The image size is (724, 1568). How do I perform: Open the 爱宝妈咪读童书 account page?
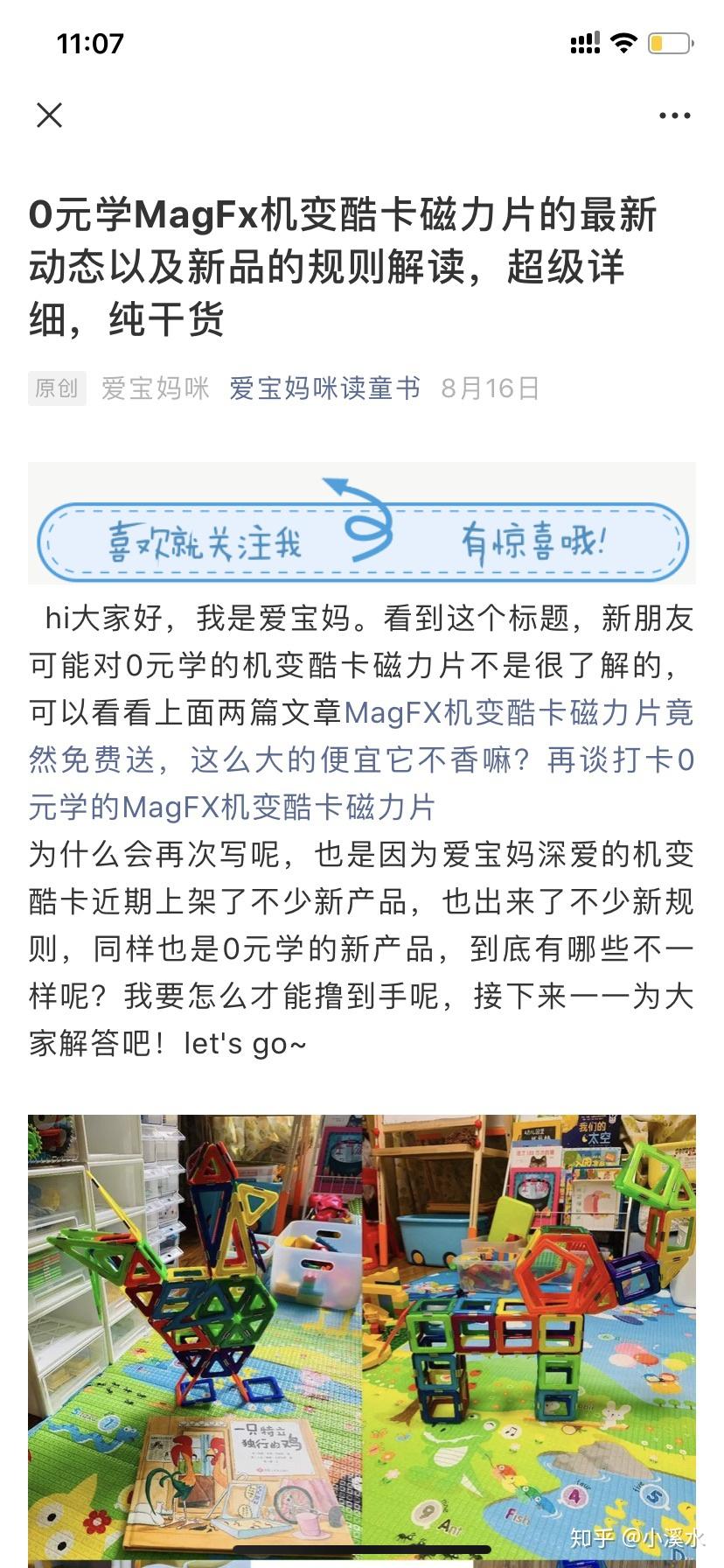click(x=324, y=388)
